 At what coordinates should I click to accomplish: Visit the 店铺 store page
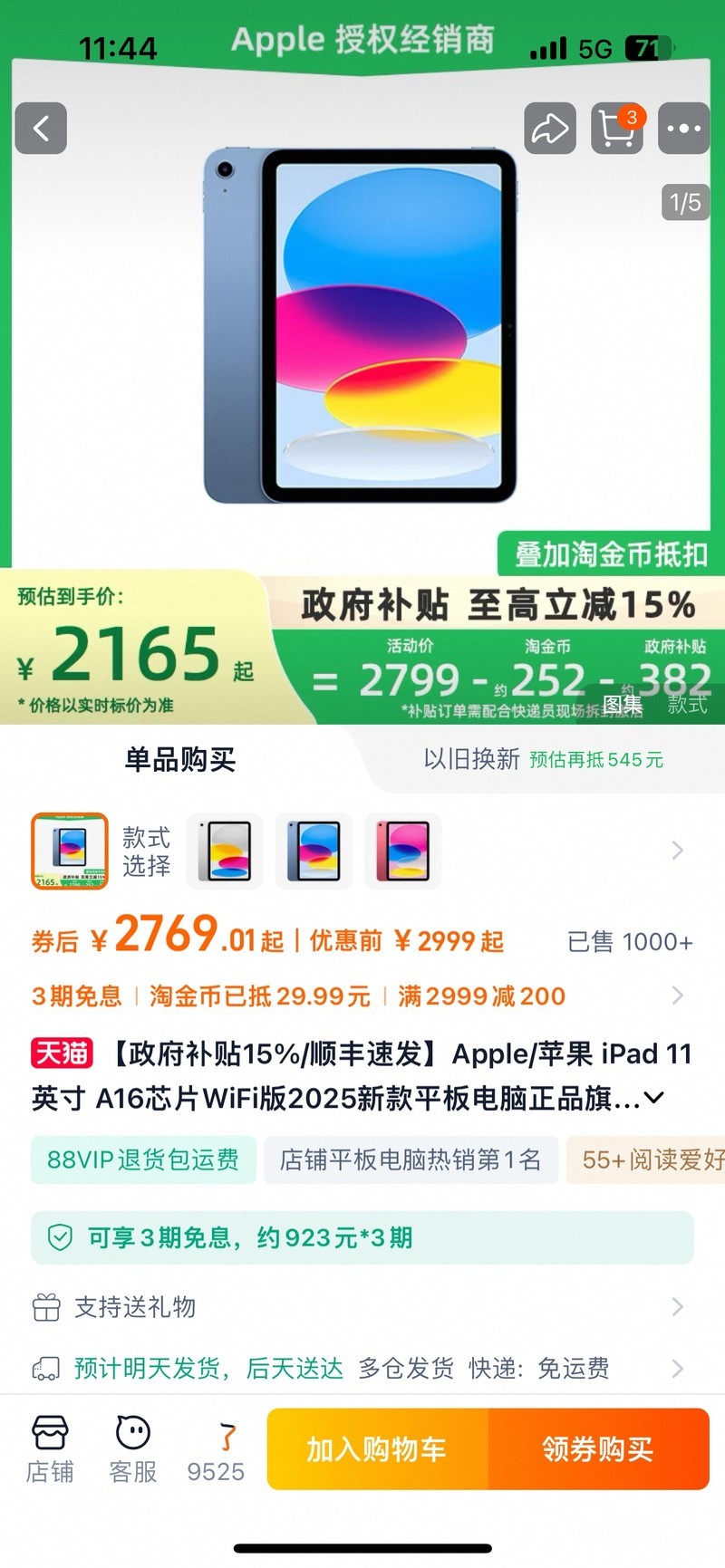click(50, 1448)
